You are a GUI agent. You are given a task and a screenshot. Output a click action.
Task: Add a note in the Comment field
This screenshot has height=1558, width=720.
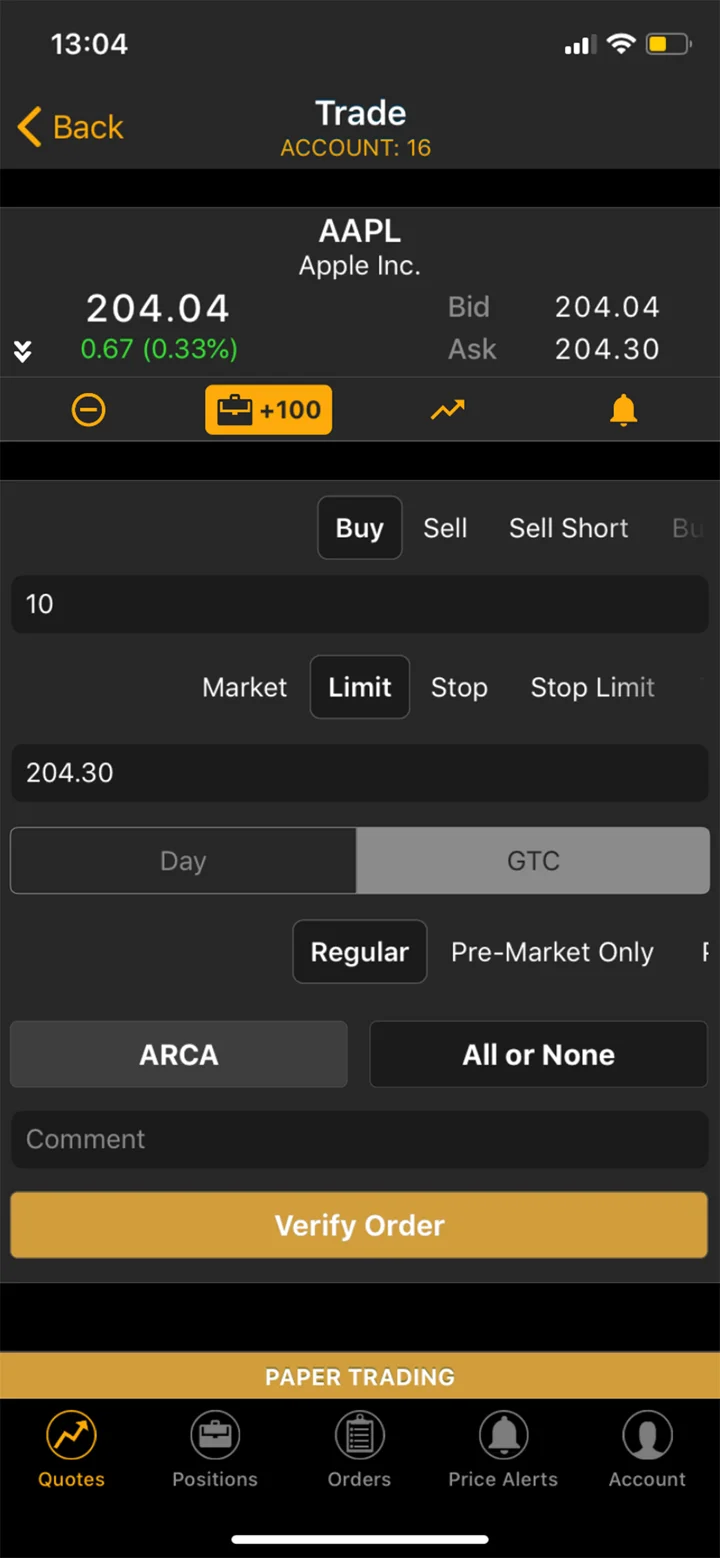point(360,1139)
